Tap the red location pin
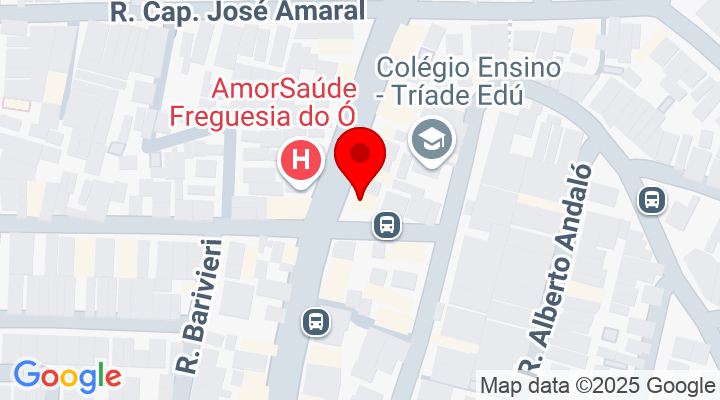This screenshot has height=400, width=720. (x=361, y=158)
